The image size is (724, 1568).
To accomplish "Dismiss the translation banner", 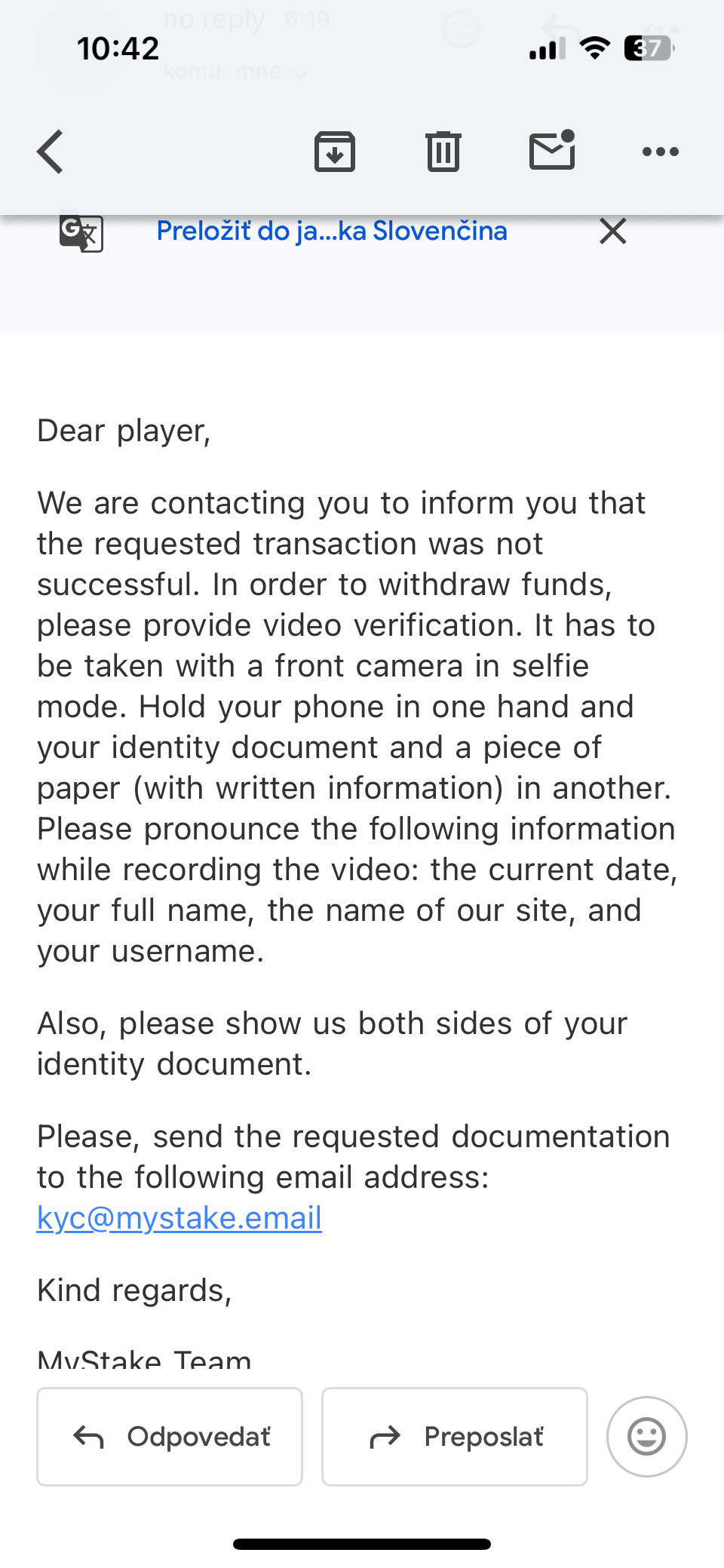I will tap(613, 231).
